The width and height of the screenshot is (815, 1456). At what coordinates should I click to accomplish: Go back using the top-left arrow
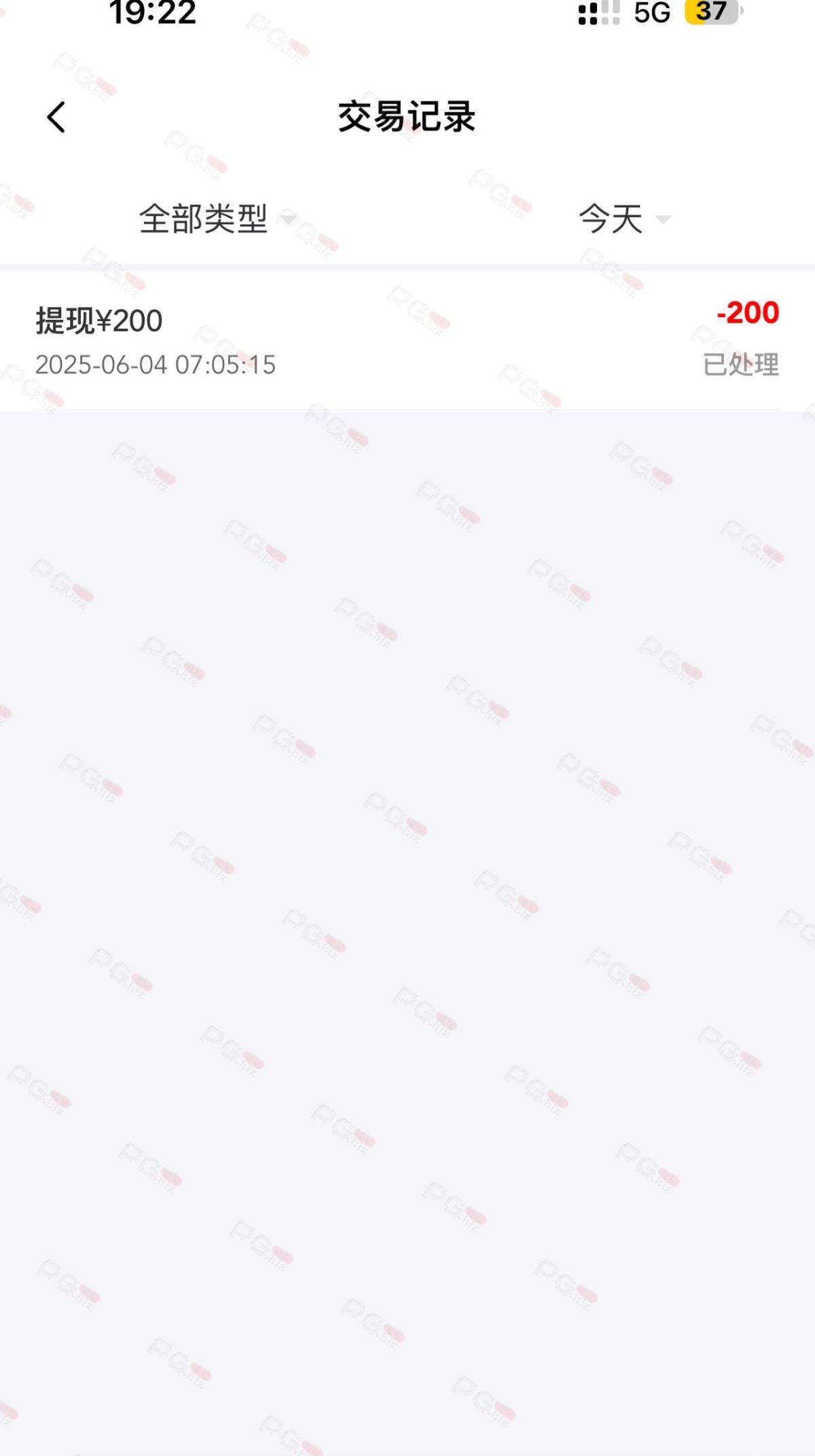point(56,117)
